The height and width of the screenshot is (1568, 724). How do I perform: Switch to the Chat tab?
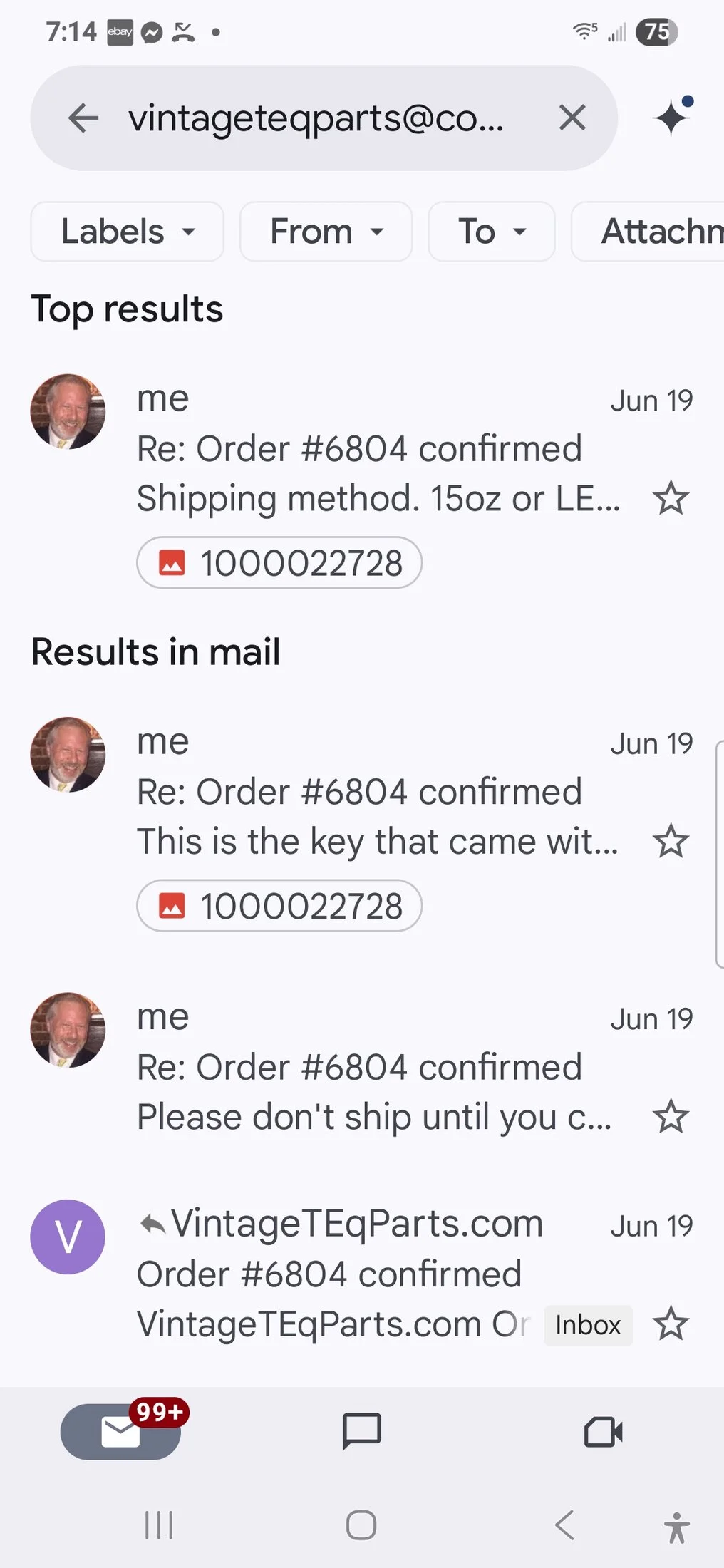[361, 1431]
